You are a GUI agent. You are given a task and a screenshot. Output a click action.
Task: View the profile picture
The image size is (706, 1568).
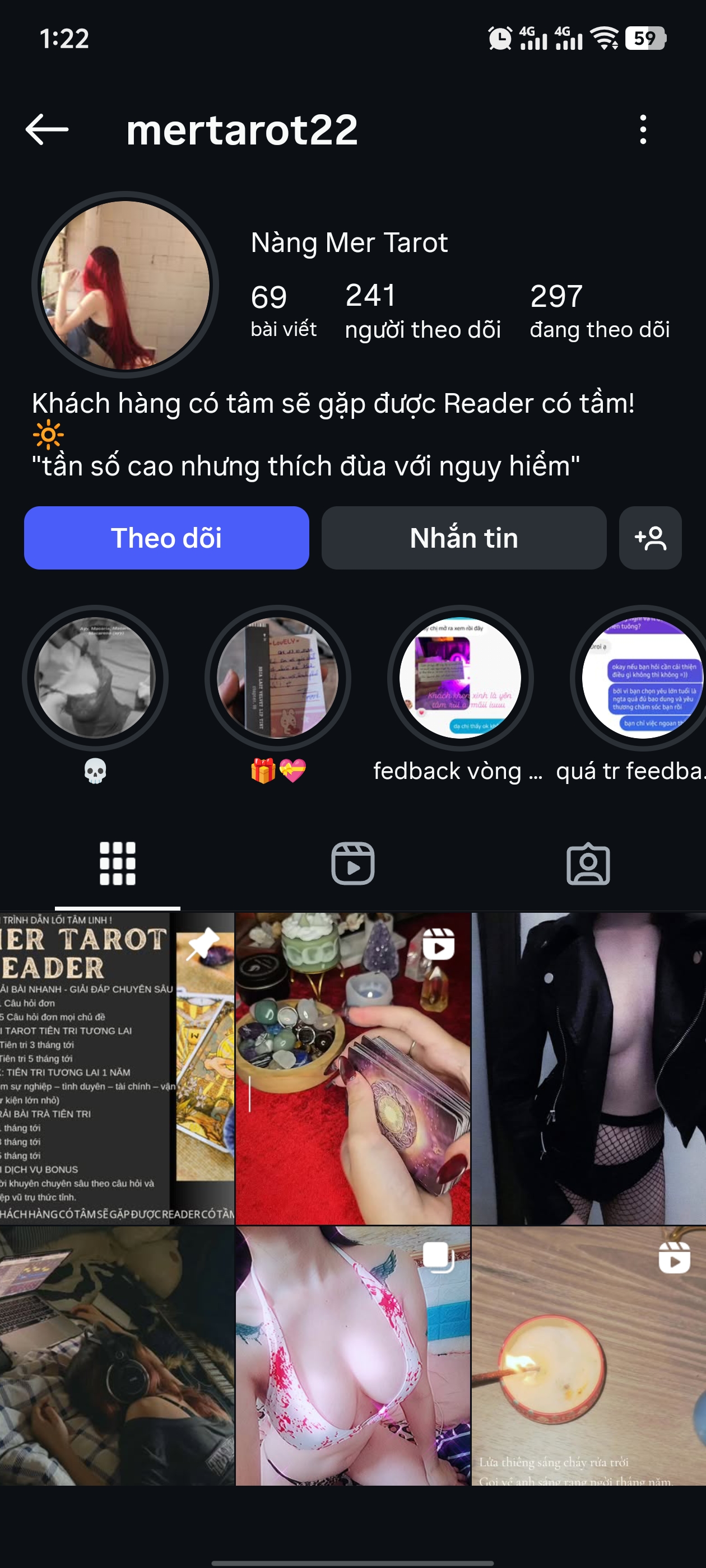point(126,285)
